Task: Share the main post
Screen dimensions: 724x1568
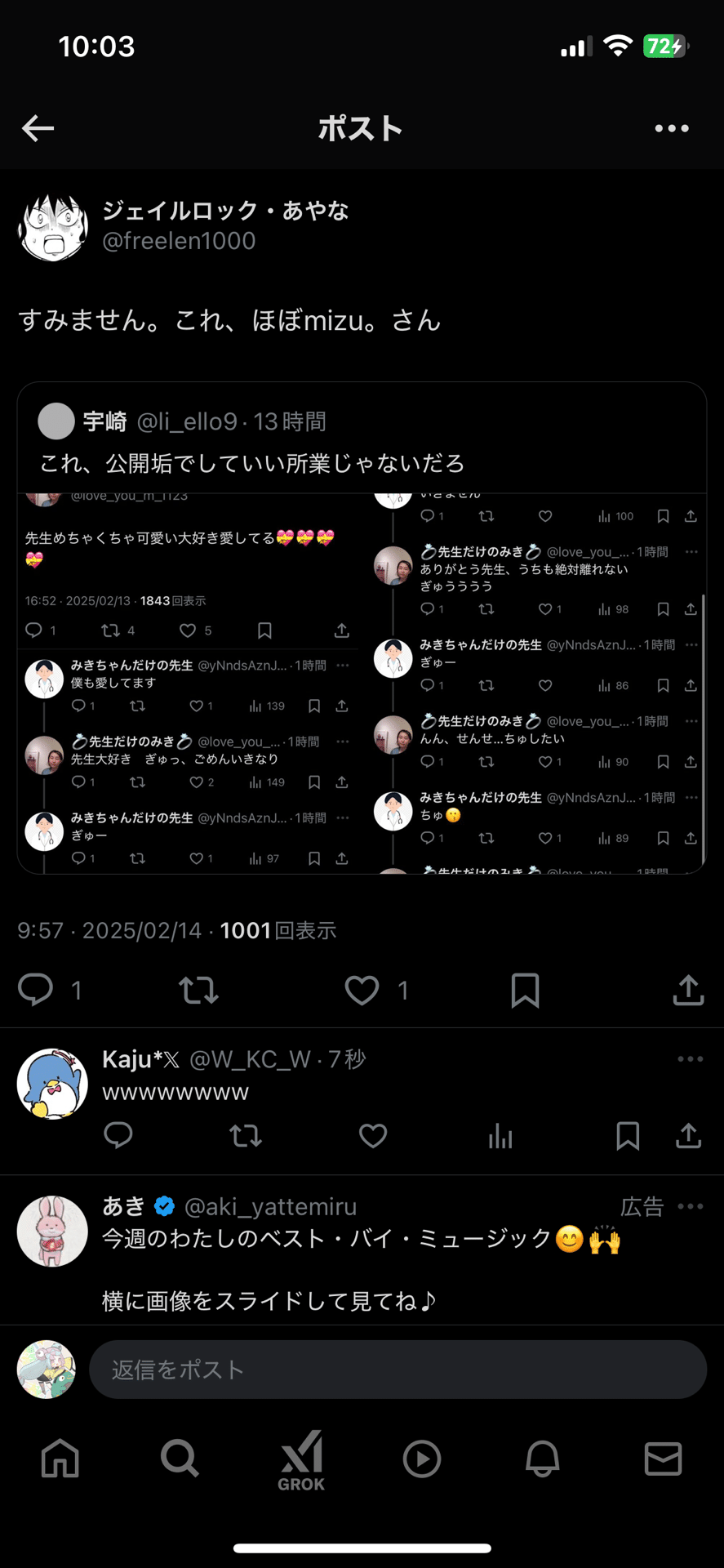Action: (x=688, y=990)
